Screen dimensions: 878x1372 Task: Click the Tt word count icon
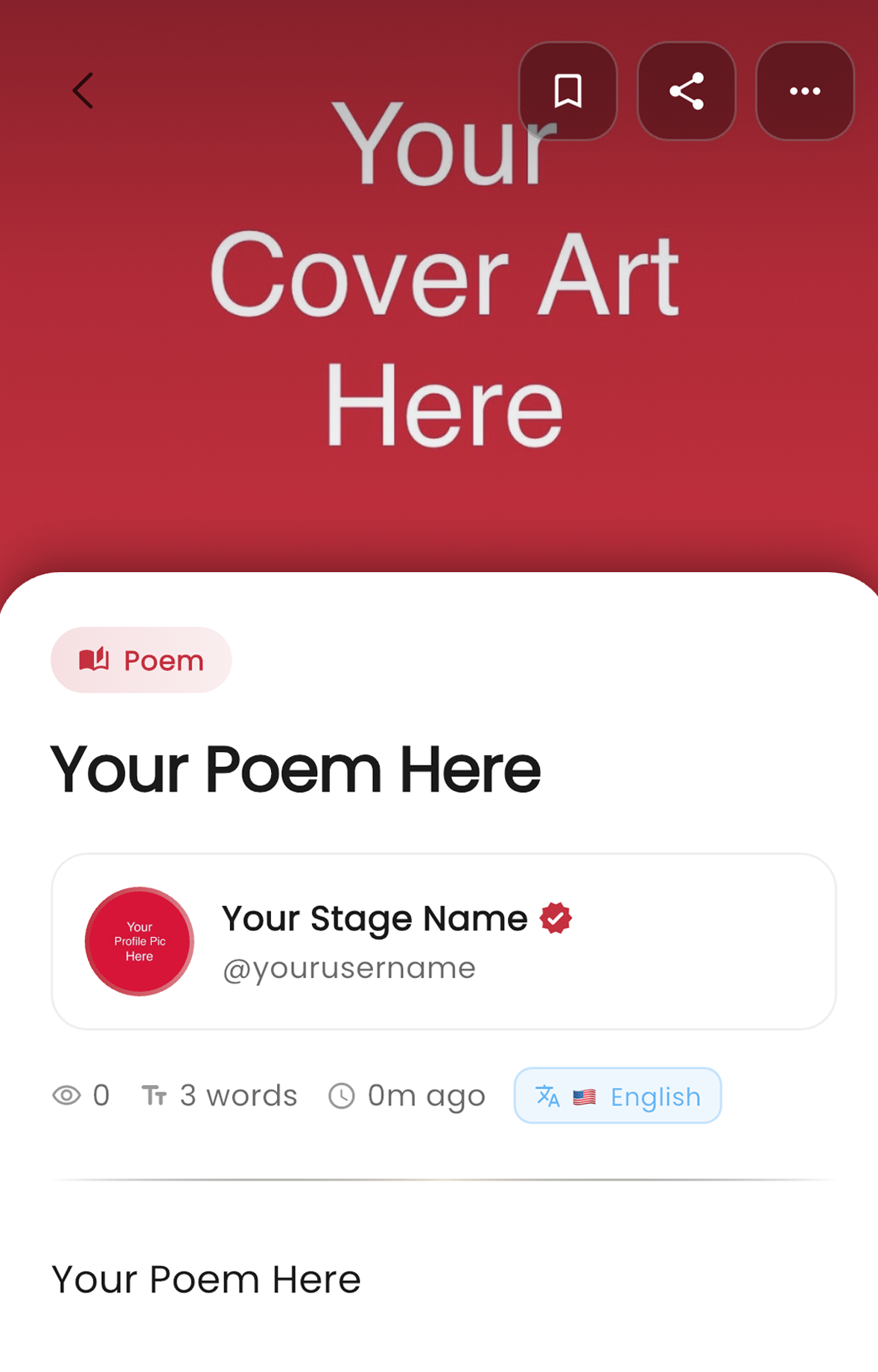tap(156, 1095)
